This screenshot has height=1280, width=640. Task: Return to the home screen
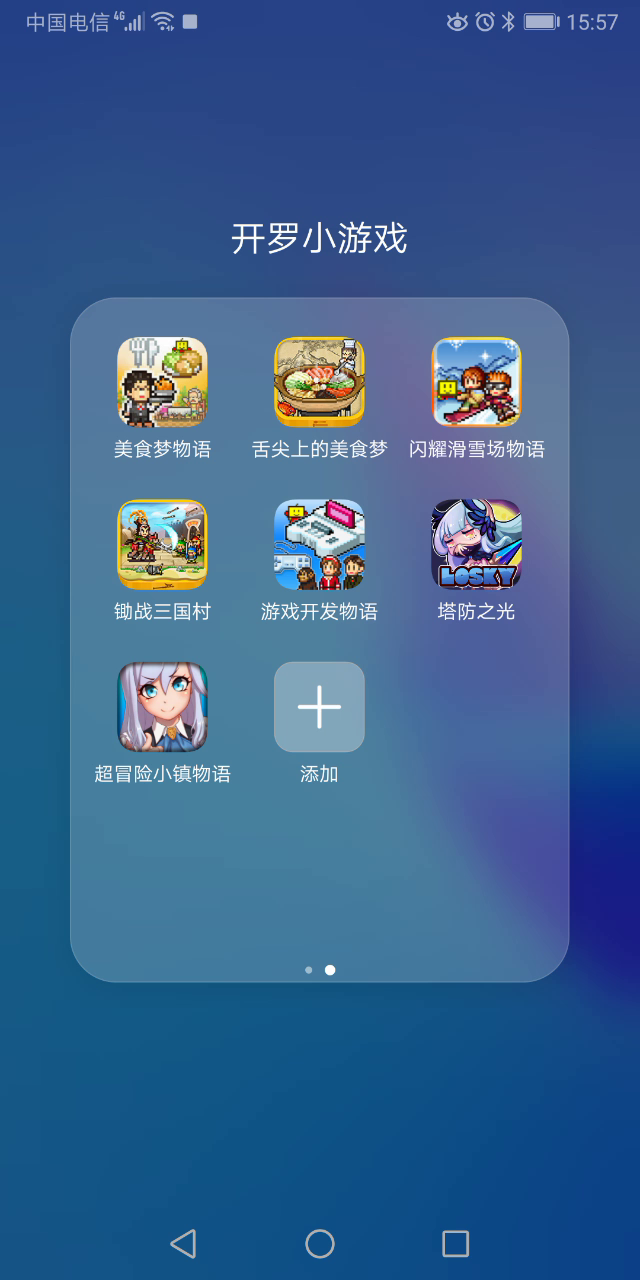319,1243
